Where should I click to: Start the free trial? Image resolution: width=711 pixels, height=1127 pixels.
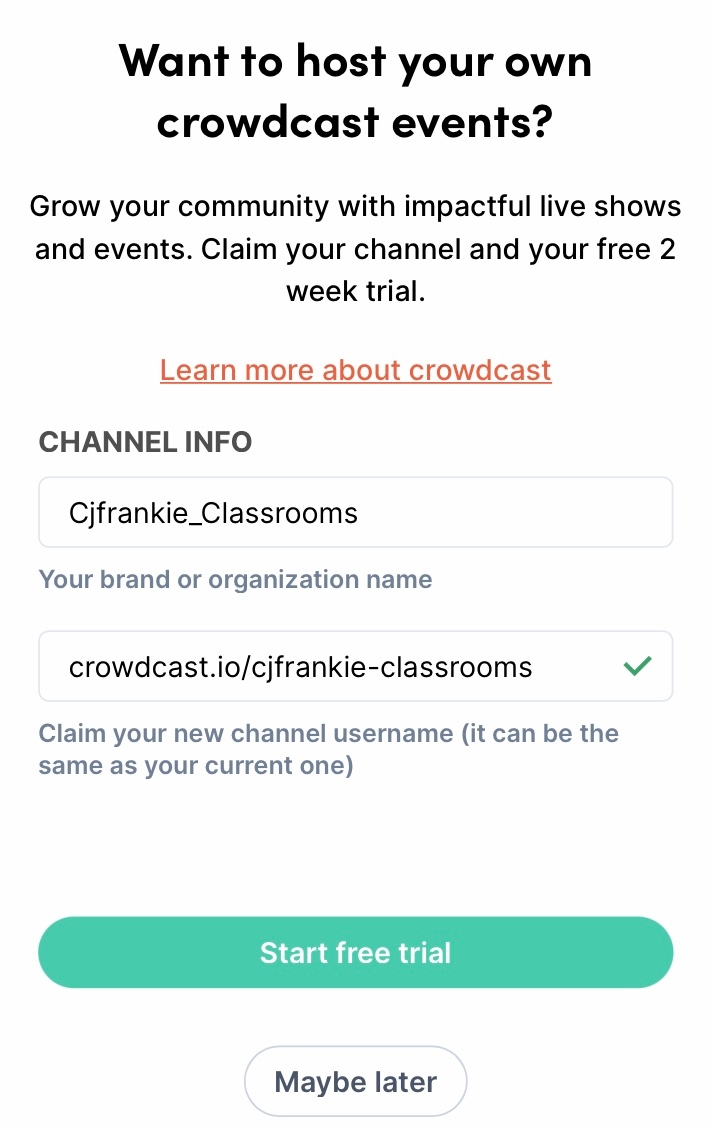[x=355, y=953]
